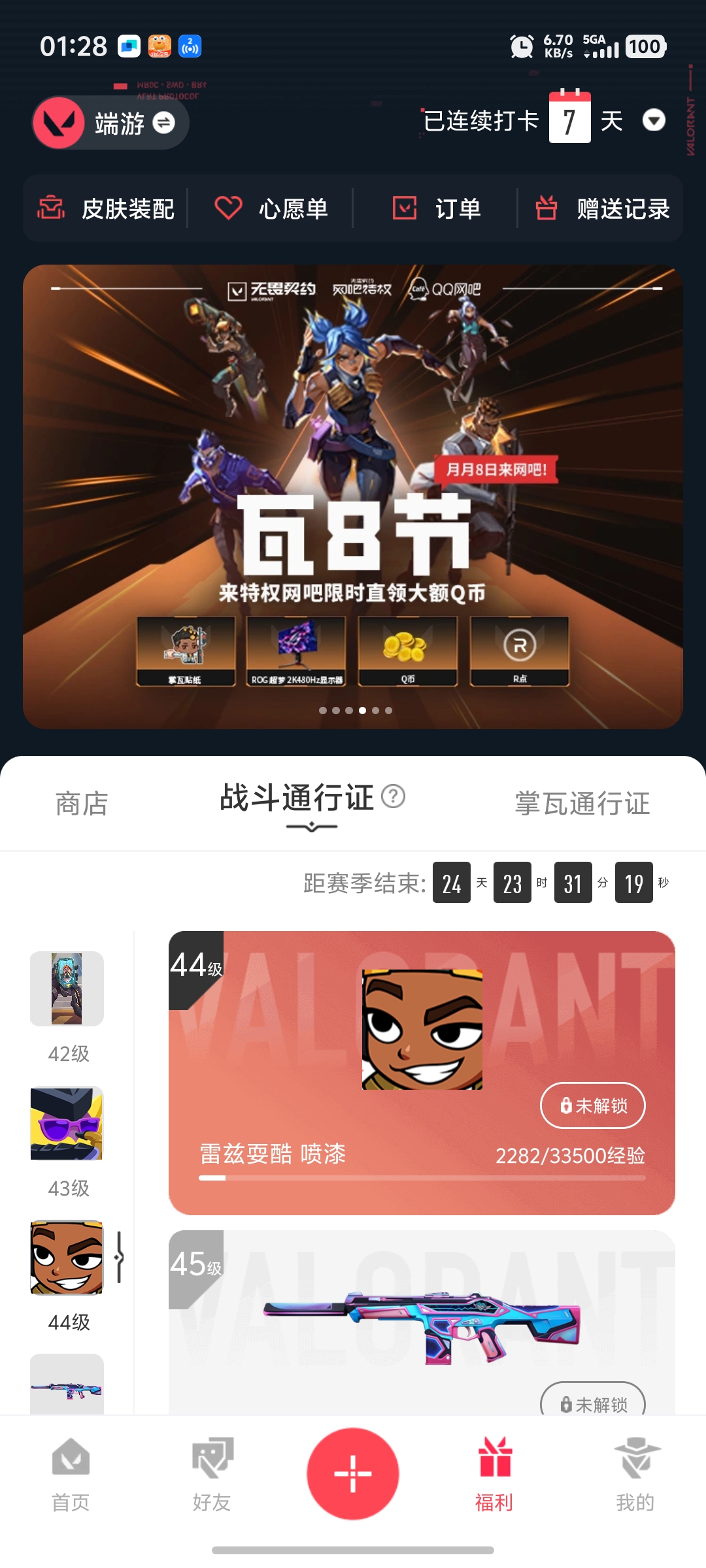Go to the 首页 tab

tap(71, 1475)
